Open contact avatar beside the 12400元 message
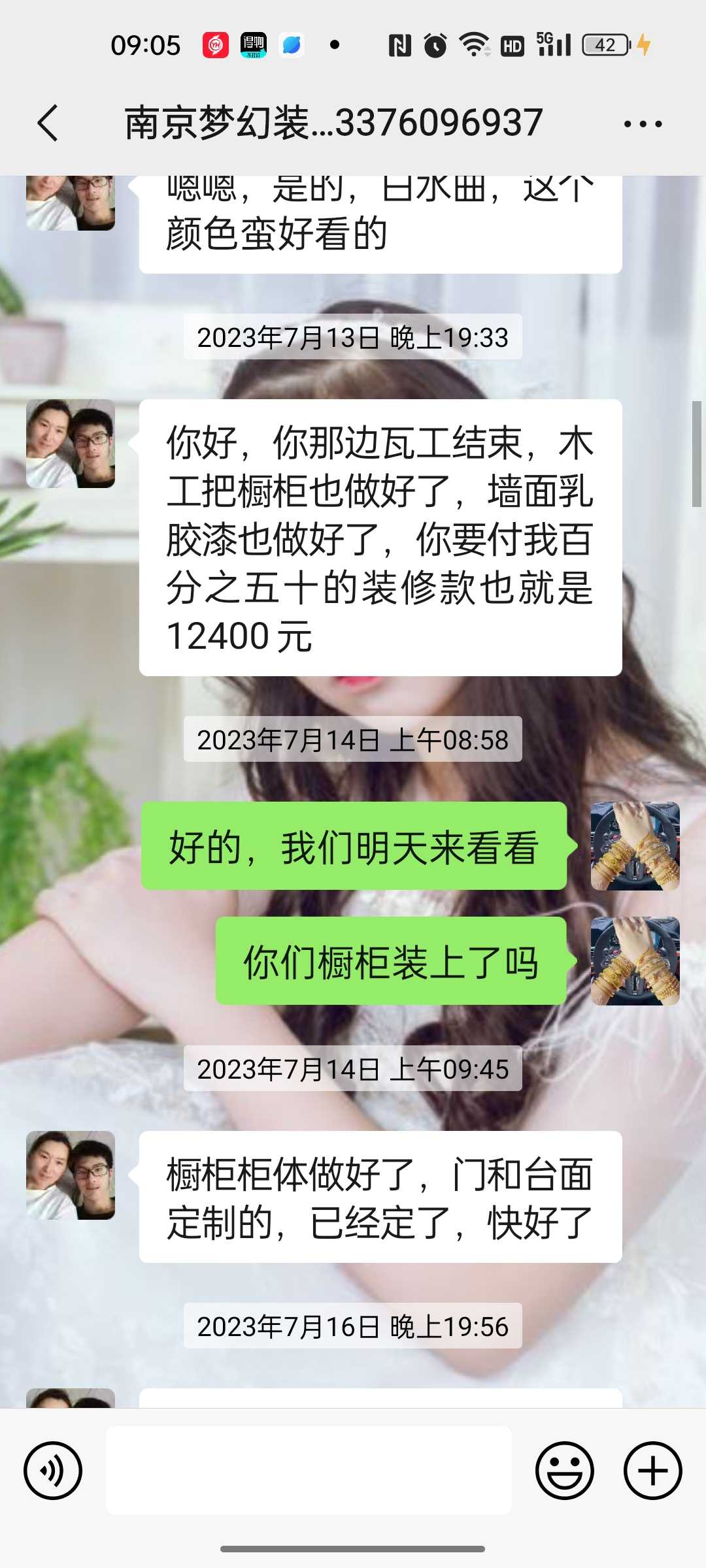The image size is (706, 1568). click(71, 444)
